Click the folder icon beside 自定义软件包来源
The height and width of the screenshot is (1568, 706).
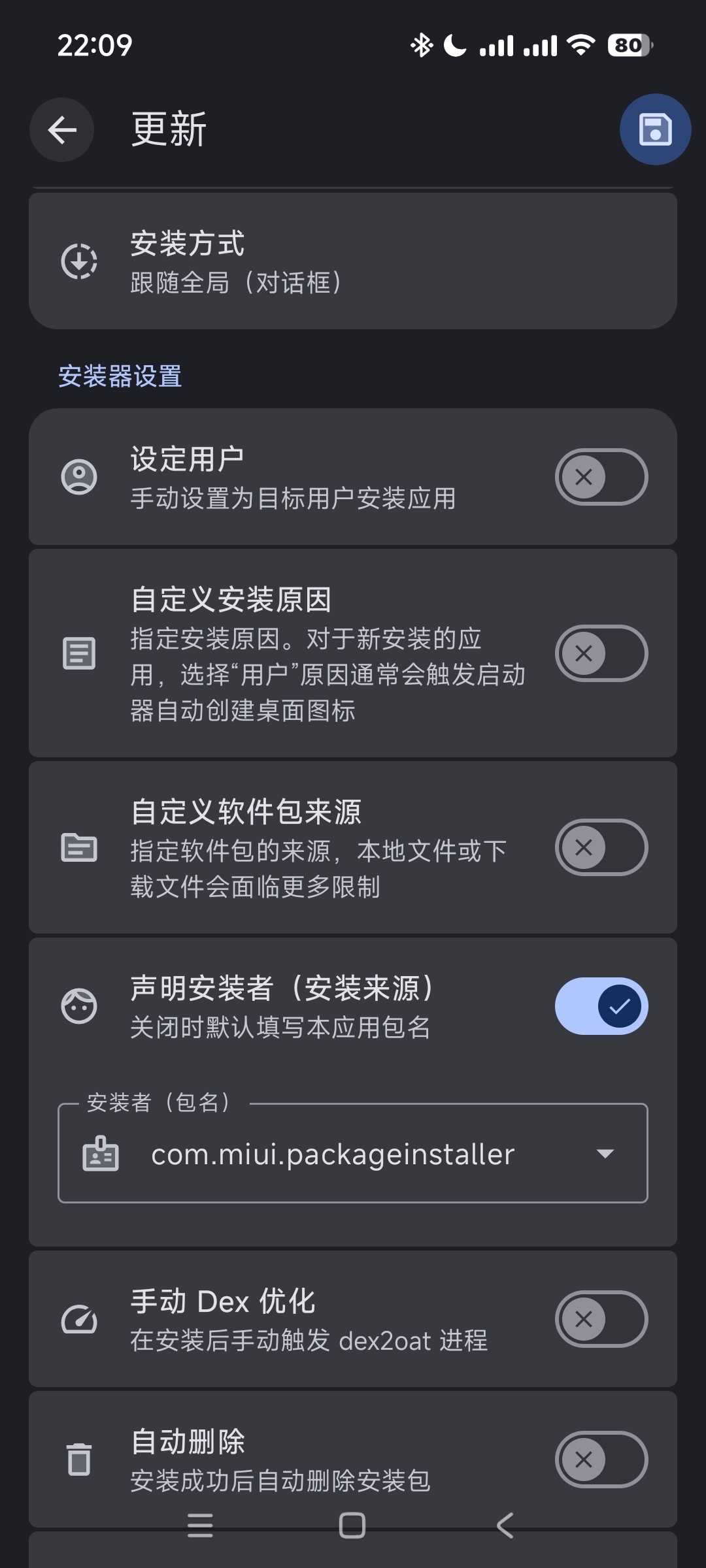[x=78, y=847]
